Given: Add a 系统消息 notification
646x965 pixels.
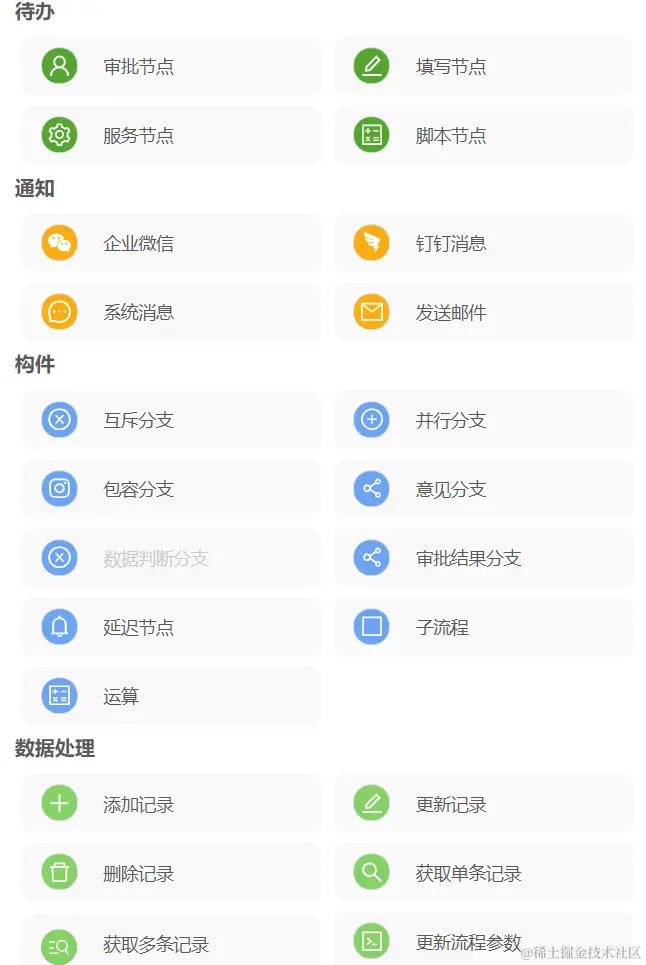Looking at the screenshot, I should click(170, 312).
